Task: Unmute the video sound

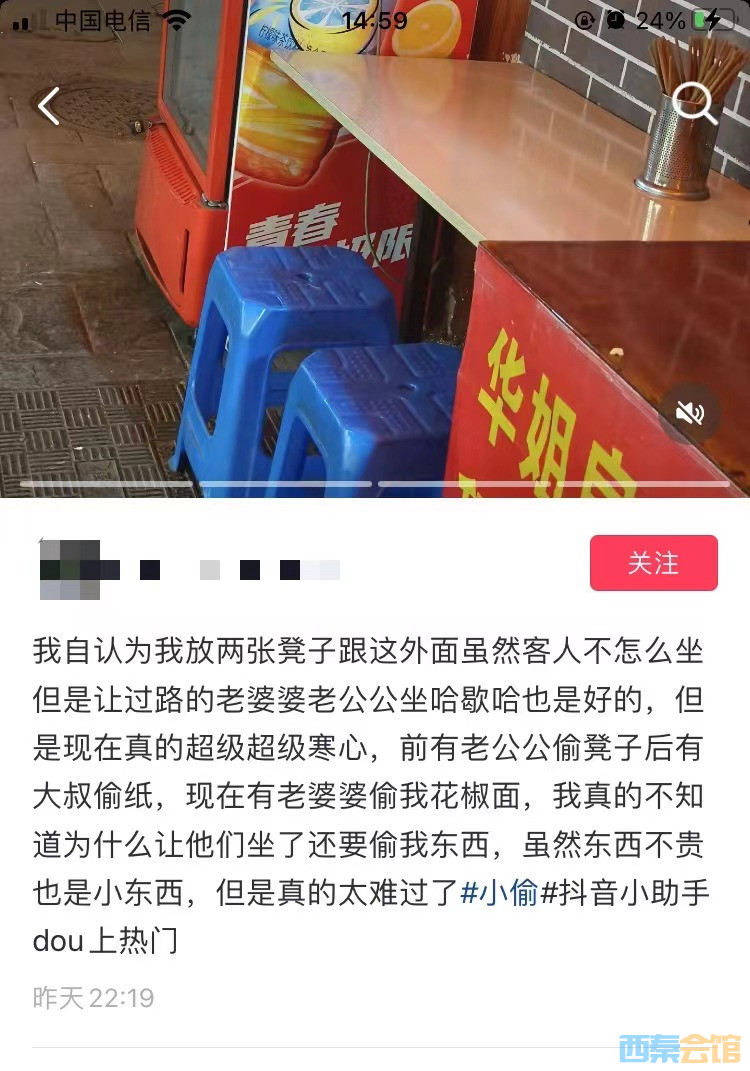Action: point(690,413)
